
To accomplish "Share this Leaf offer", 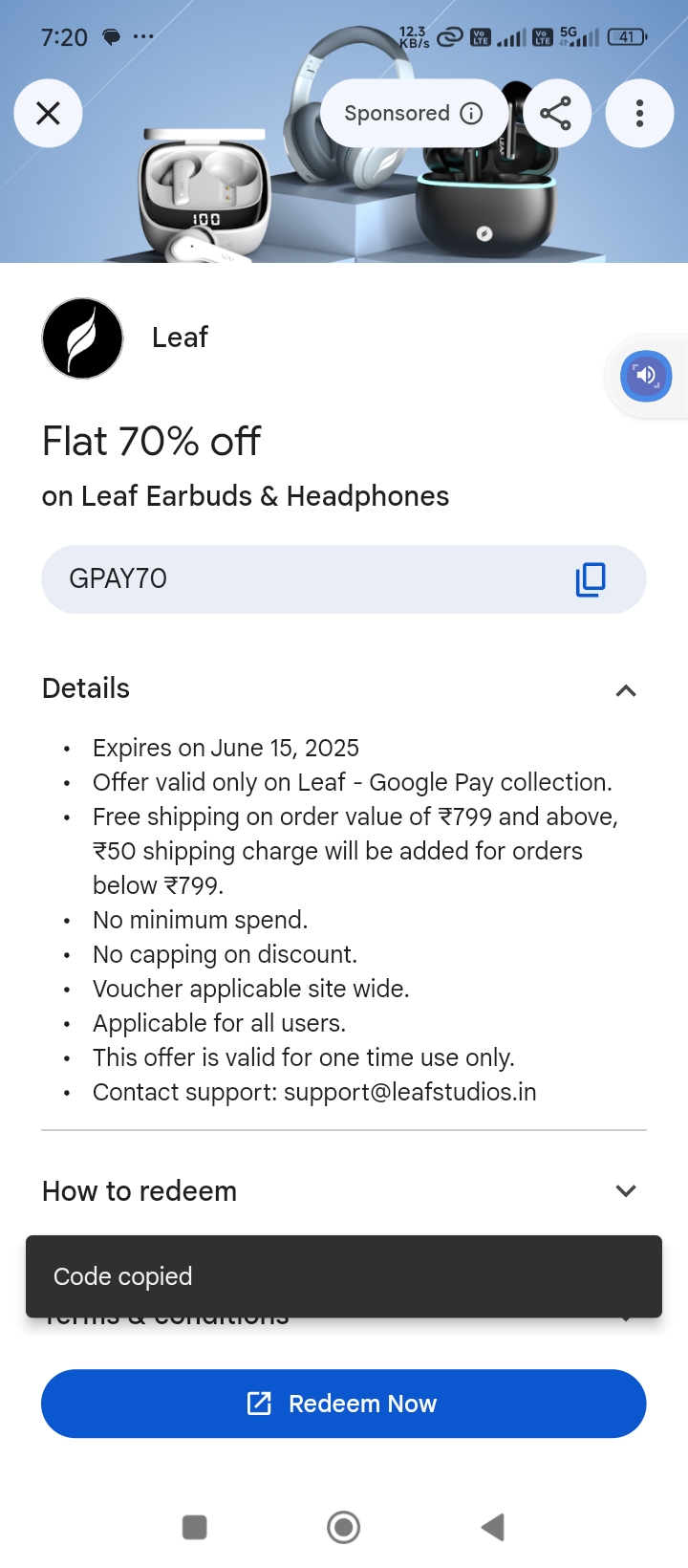I will click(555, 114).
